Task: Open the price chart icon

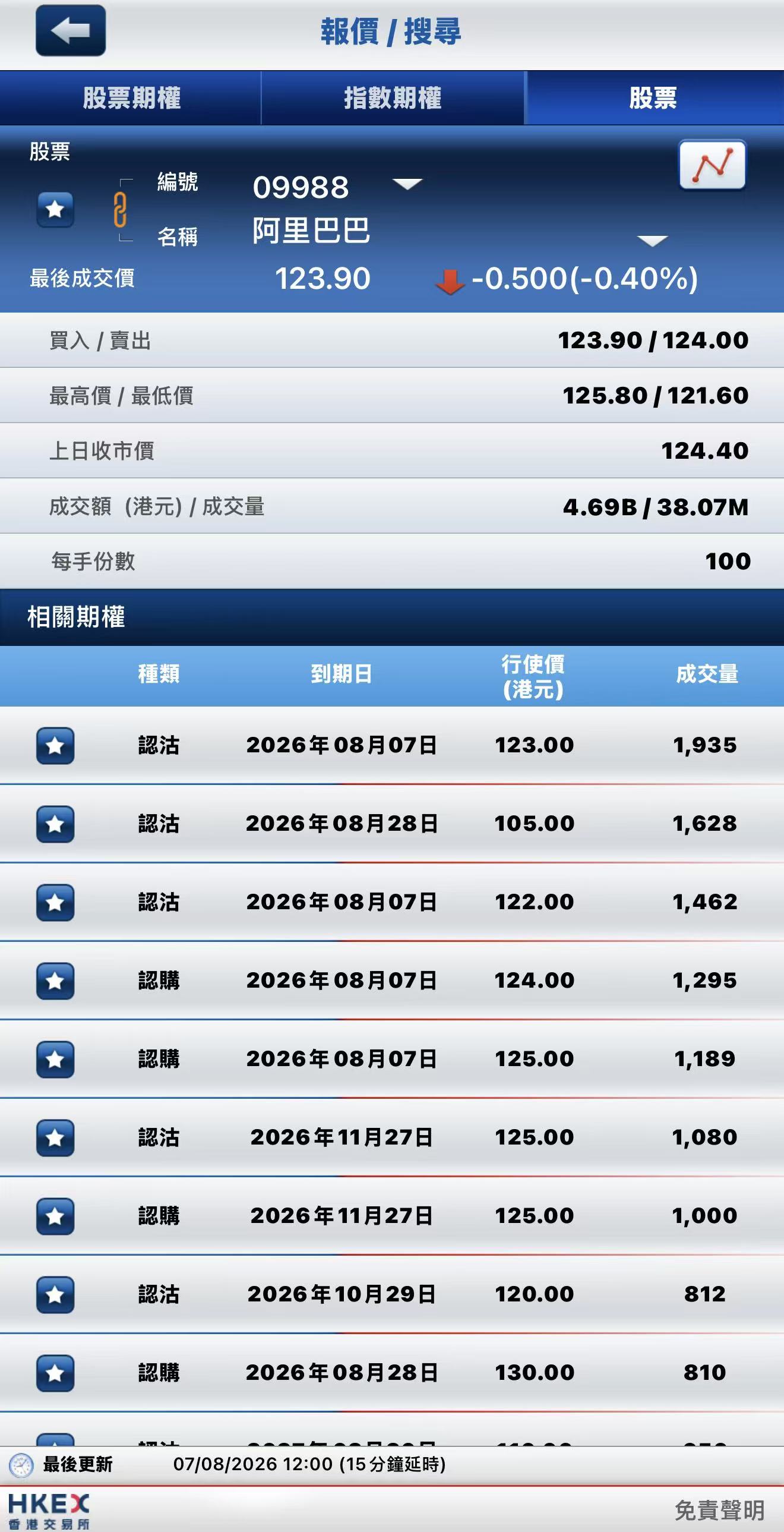Action: pos(712,165)
